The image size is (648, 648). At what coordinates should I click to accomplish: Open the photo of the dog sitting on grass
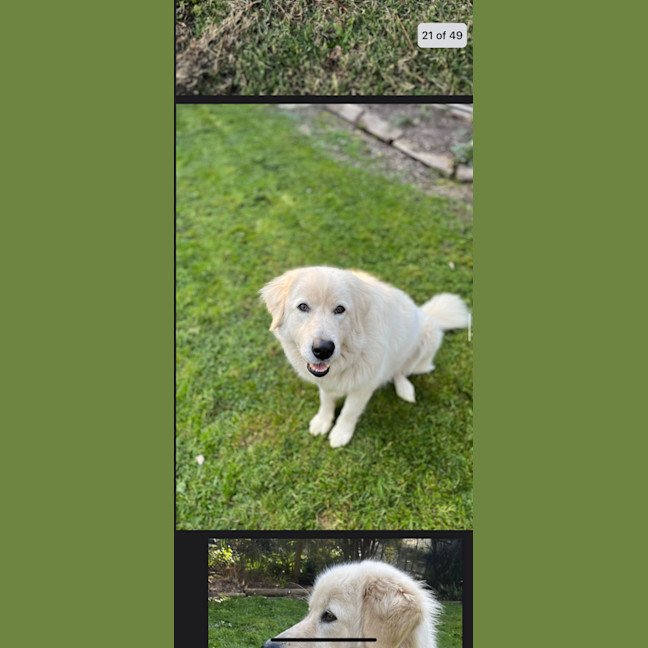pyautogui.click(x=324, y=316)
